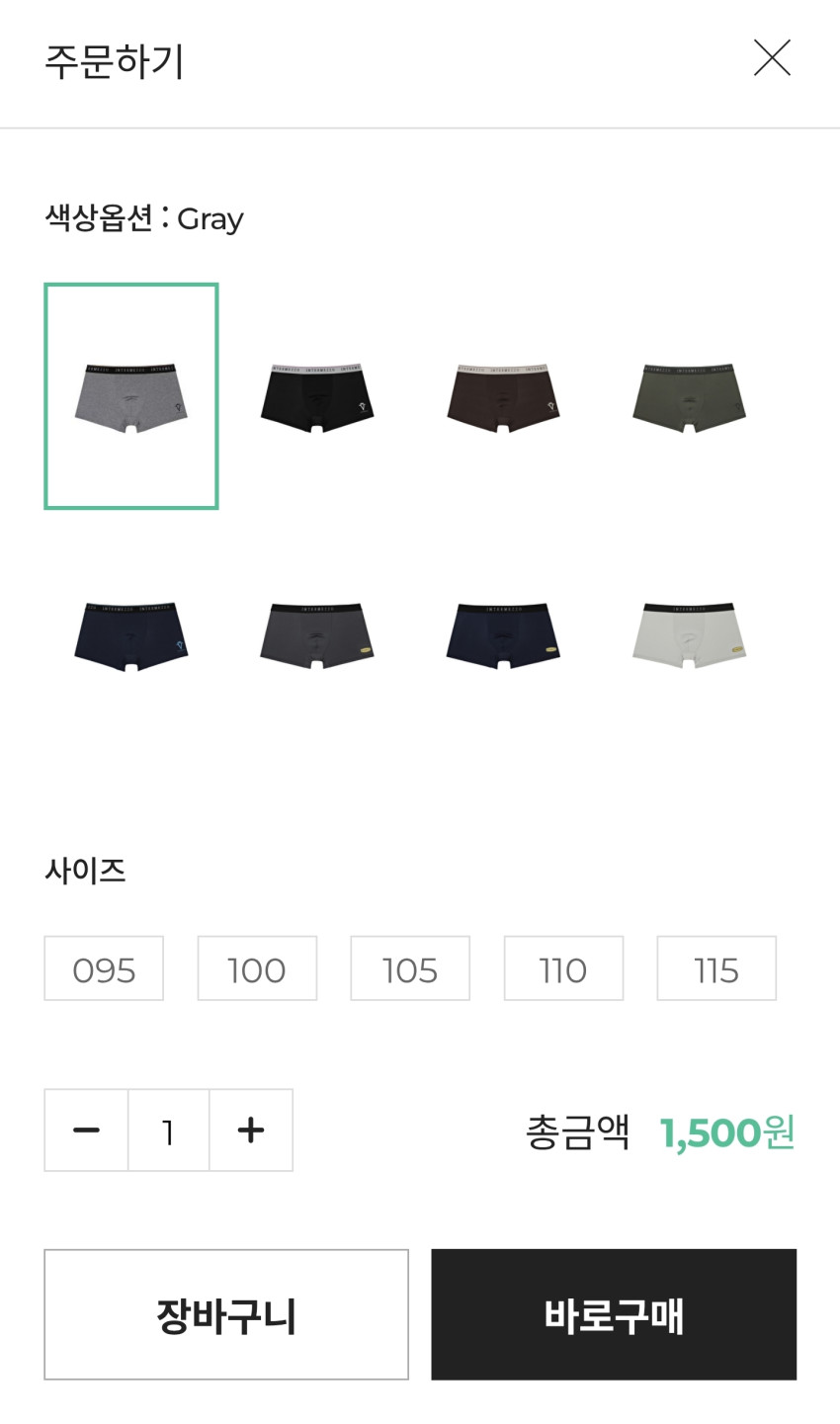Pick the brown boxer color
840x1424 pixels.
click(503, 397)
